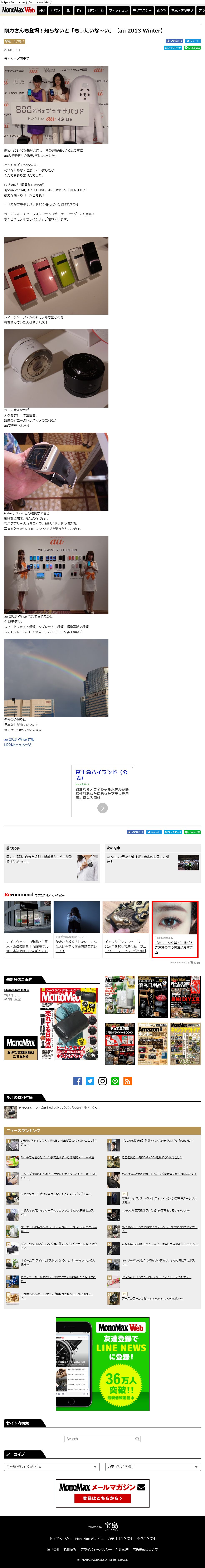205x1568 pixels.
Task: Open the 運営会社 footer link
Action: (x=54, y=1550)
